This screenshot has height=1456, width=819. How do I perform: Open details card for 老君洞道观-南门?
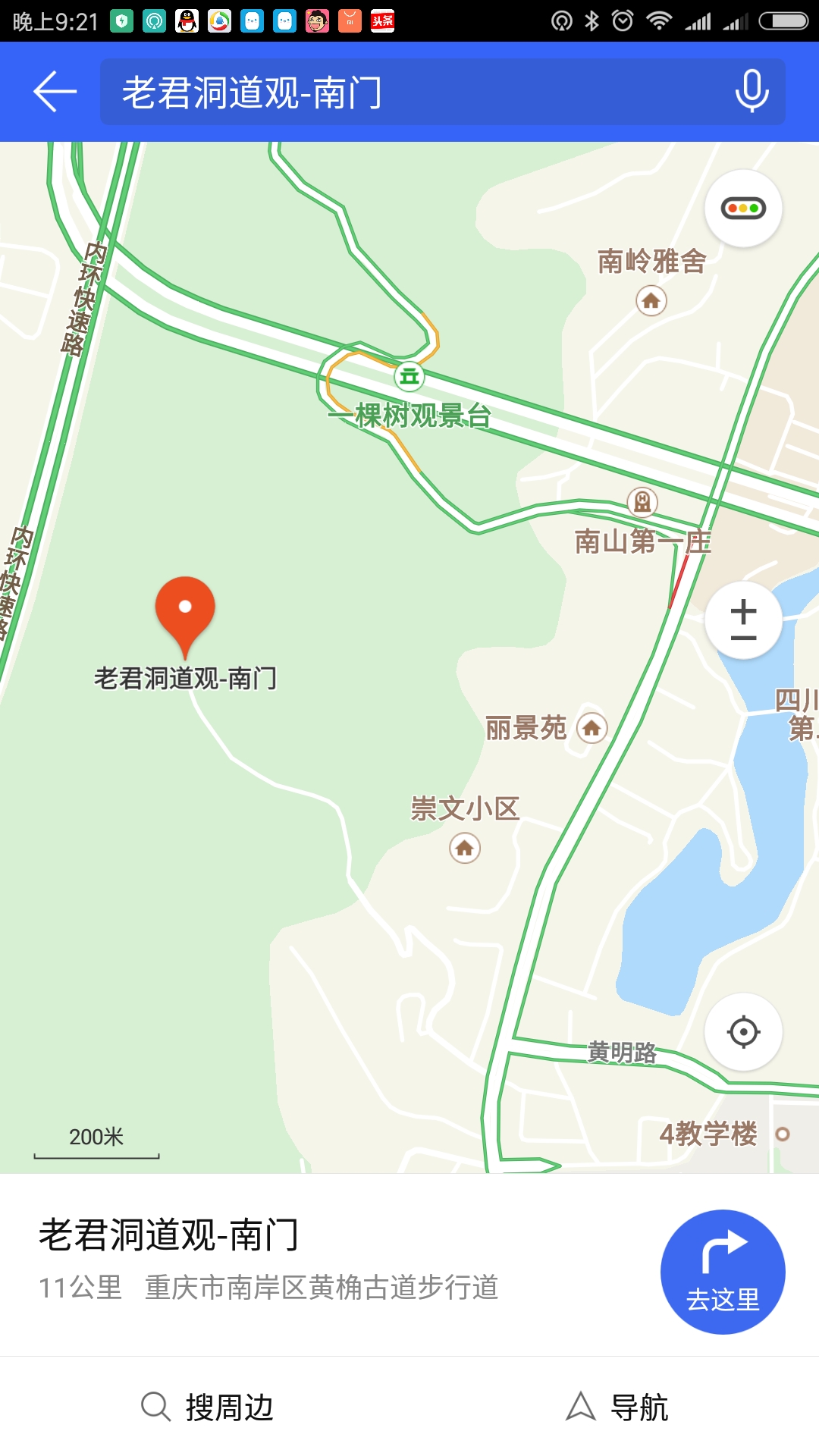tap(303, 1259)
